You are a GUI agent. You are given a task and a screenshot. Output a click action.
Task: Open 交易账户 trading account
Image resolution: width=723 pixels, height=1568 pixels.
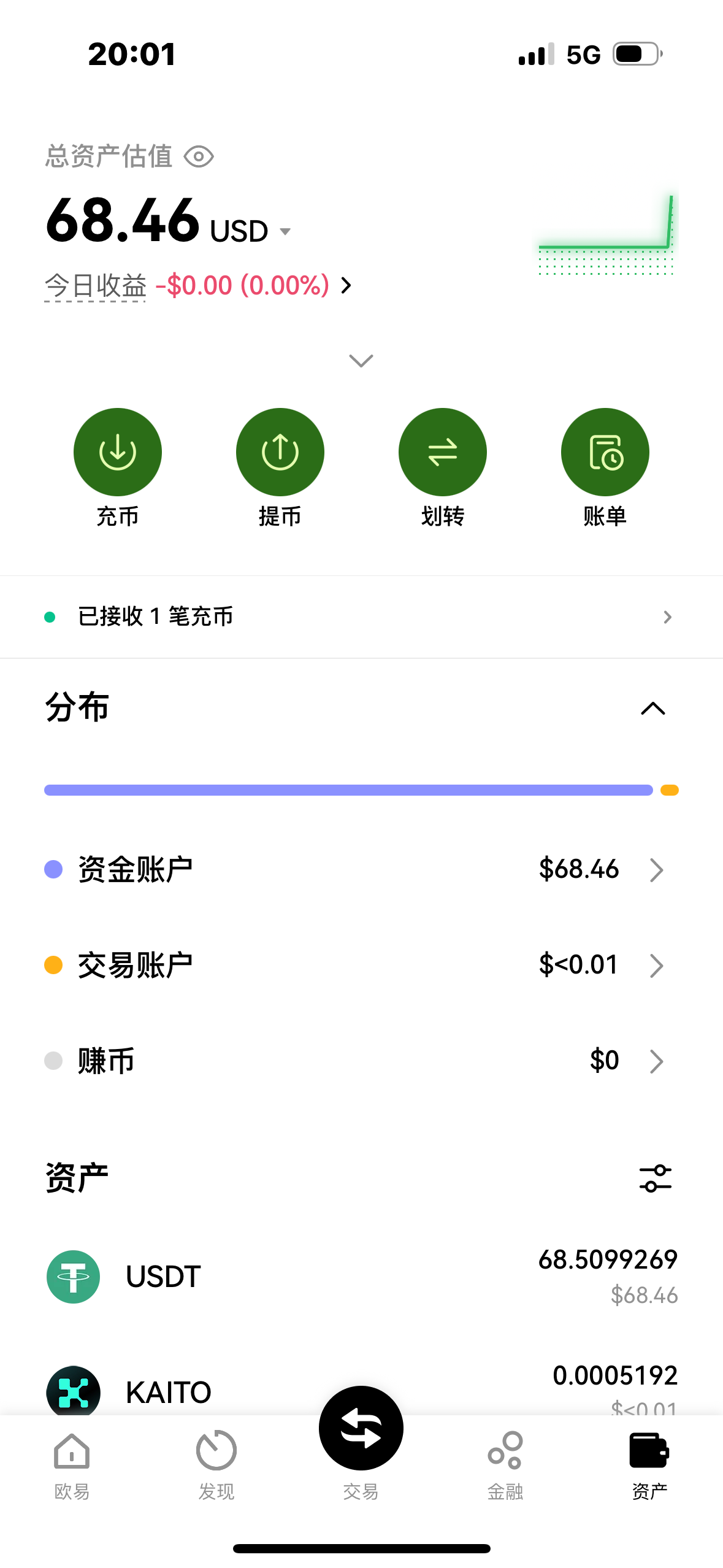coord(361,965)
